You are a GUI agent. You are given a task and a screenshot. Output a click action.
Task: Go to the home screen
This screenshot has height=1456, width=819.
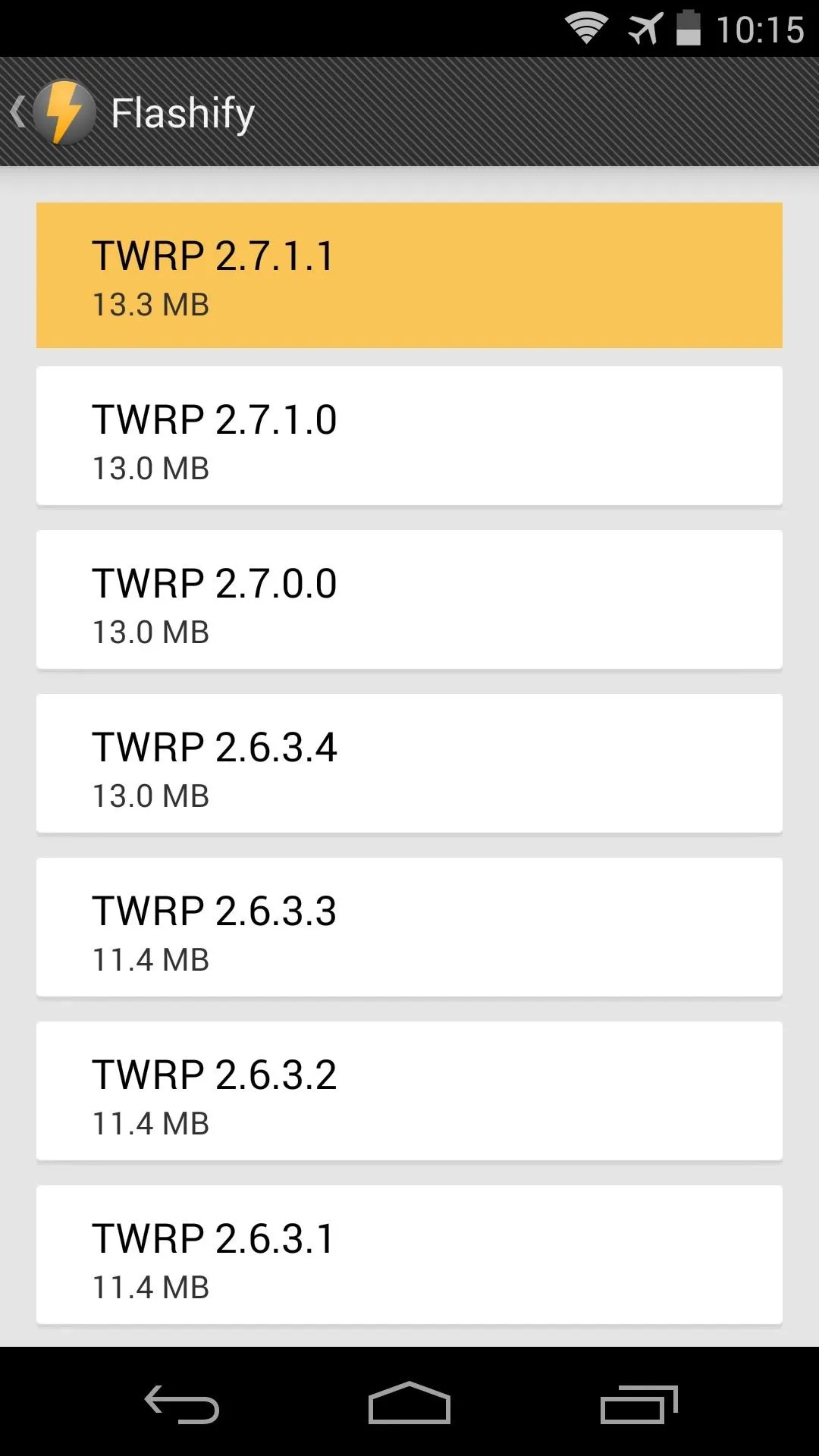pos(409,1403)
